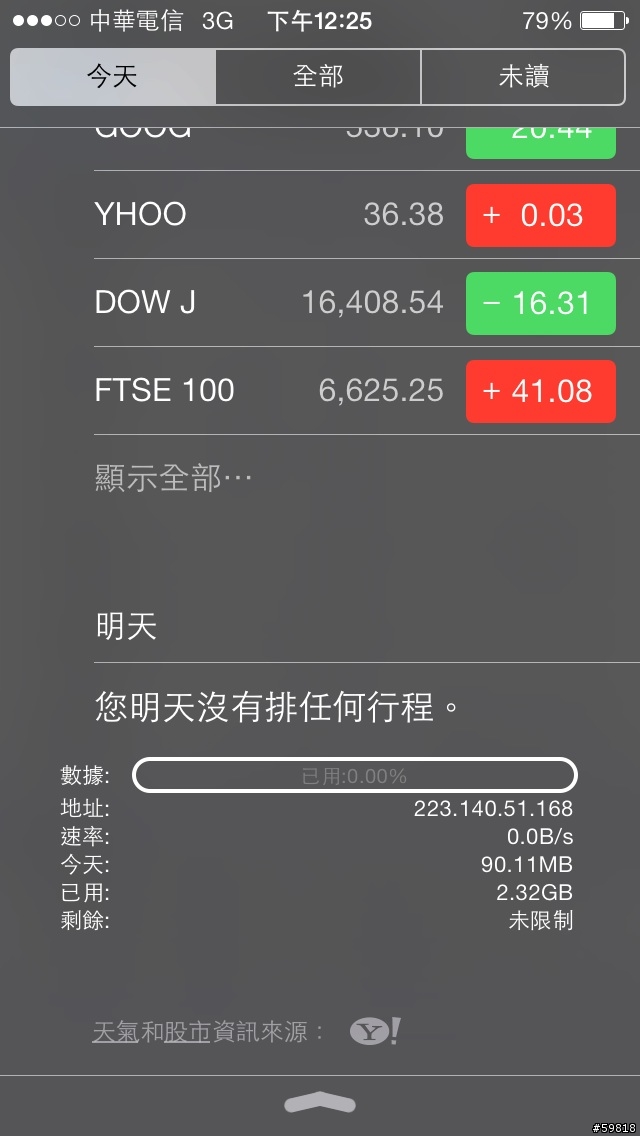Select the 今天 tab
The height and width of the screenshot is (1136, 640).
pos(113,77)
